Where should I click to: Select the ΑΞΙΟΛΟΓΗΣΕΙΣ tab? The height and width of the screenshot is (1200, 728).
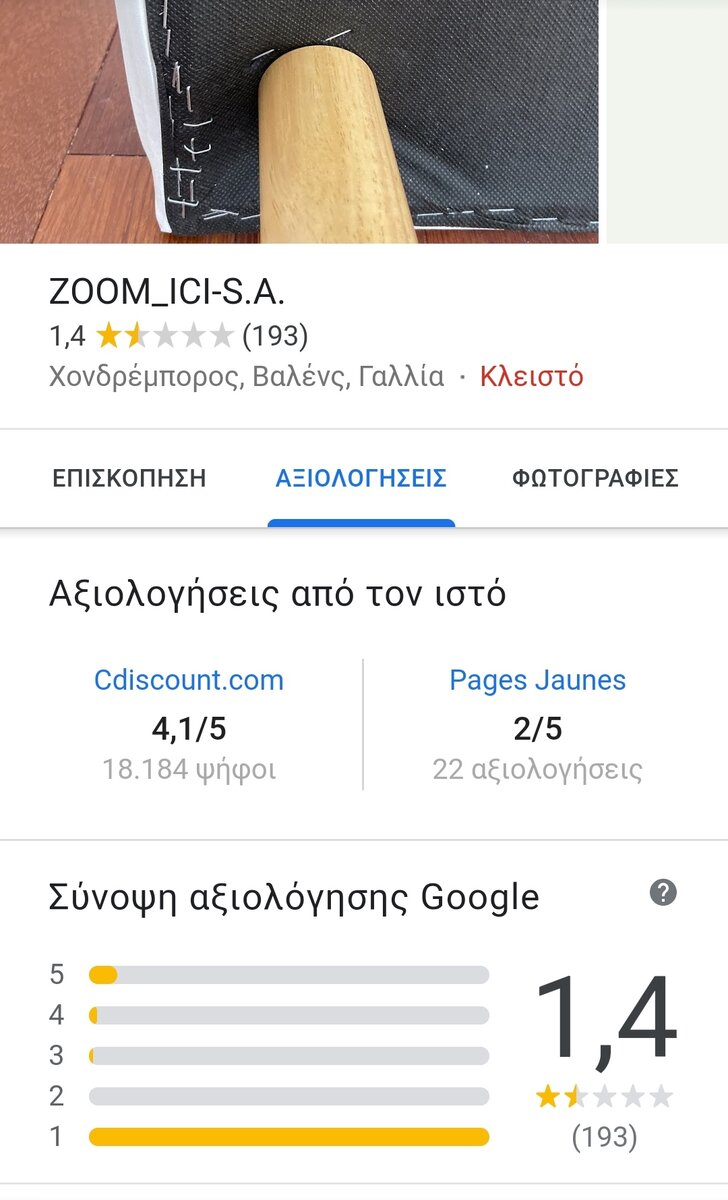(x=361, y=478)
